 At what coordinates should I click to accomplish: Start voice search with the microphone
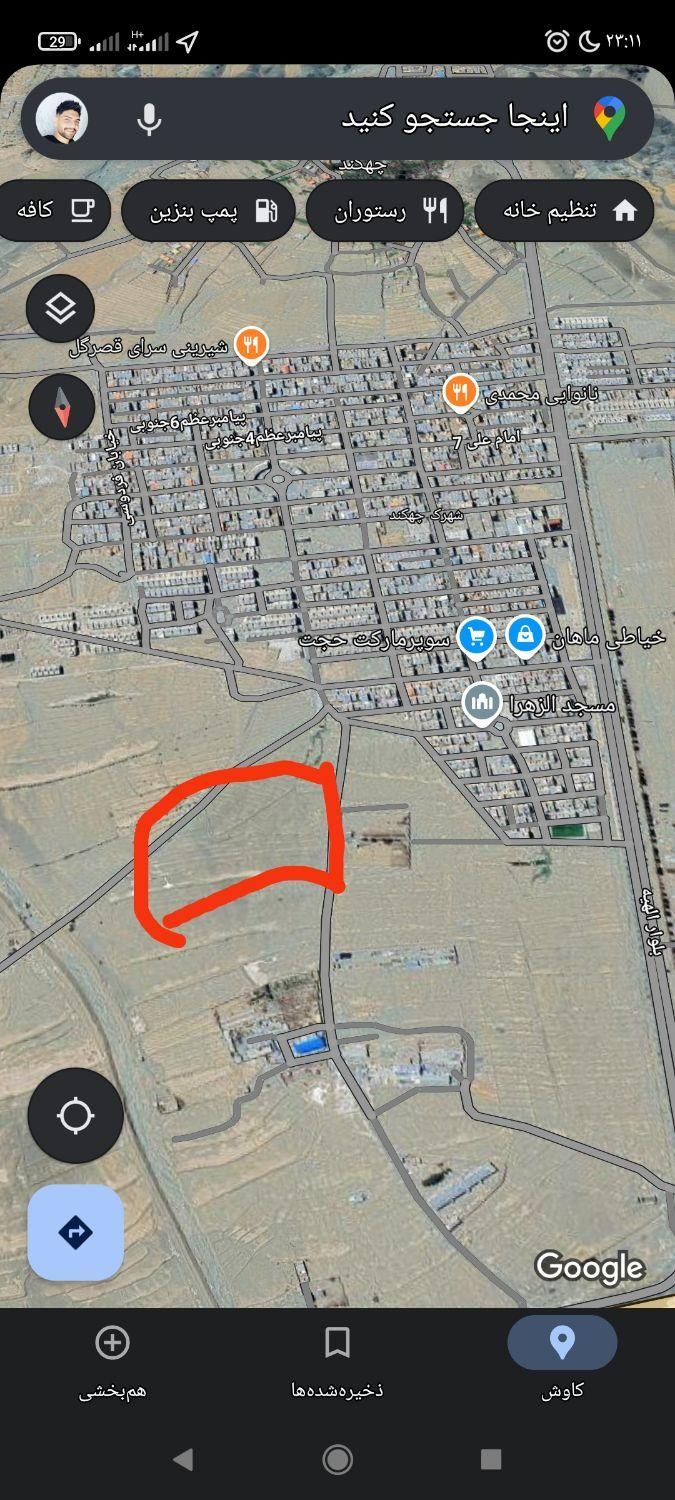click(x=149, y=119)
